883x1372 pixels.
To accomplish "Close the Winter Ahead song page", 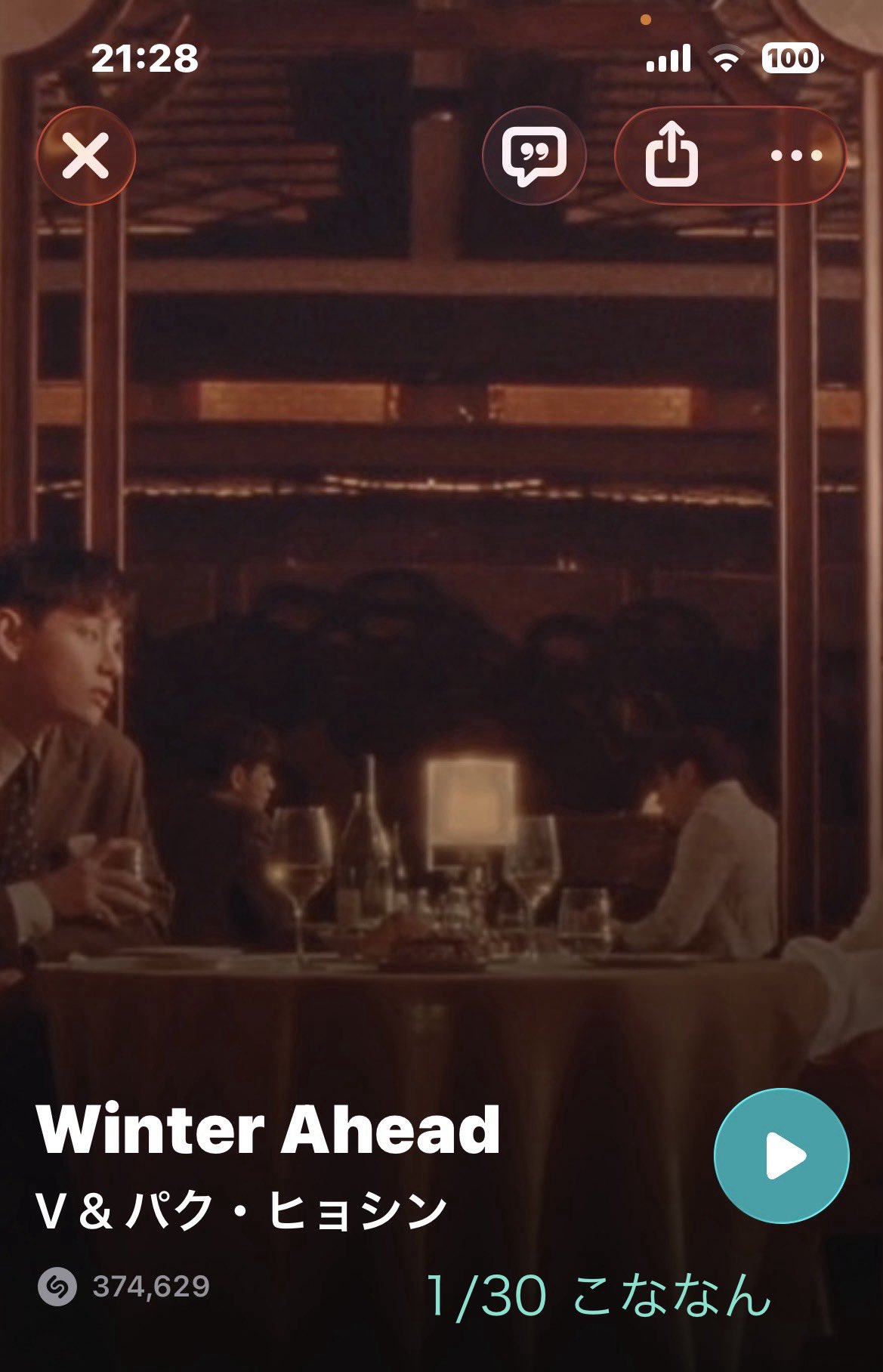I will [86, 156].
